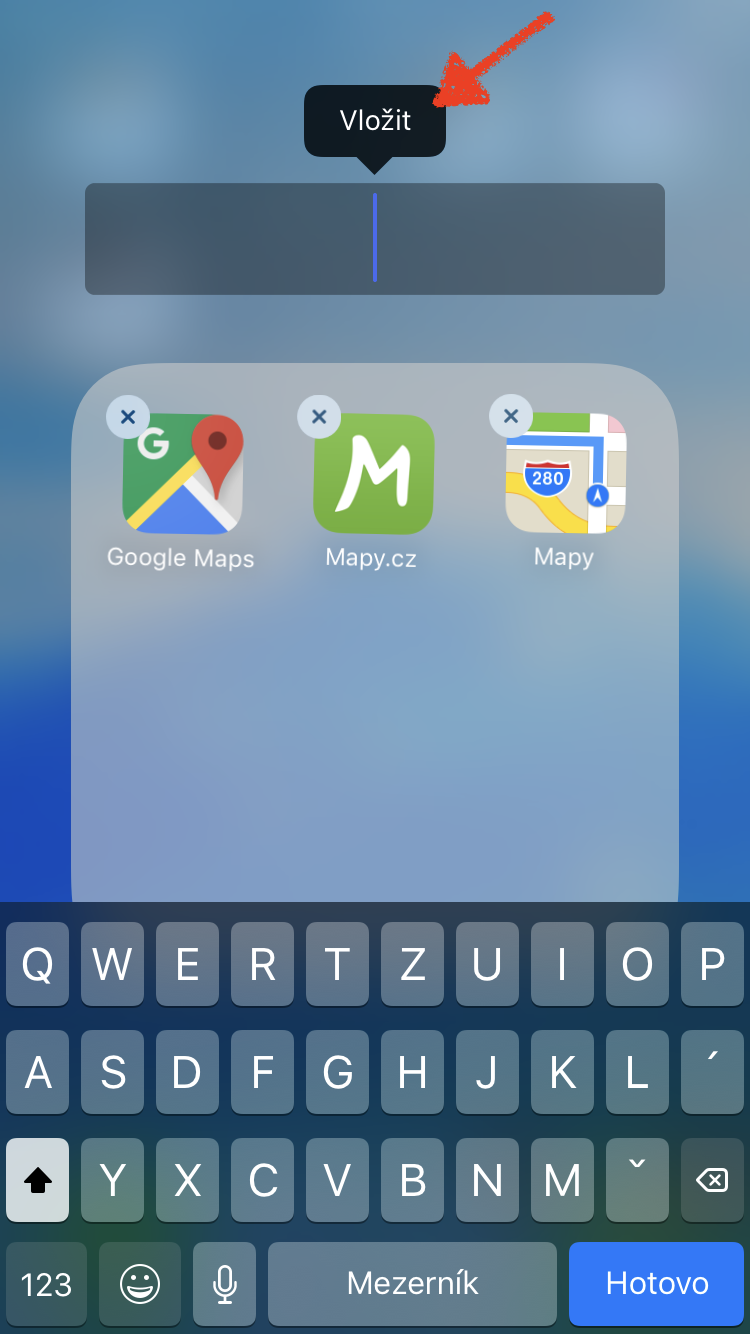Tap the Google Maps app icon
This screenshot has height=1334, width=750.
tap(182, 474)
